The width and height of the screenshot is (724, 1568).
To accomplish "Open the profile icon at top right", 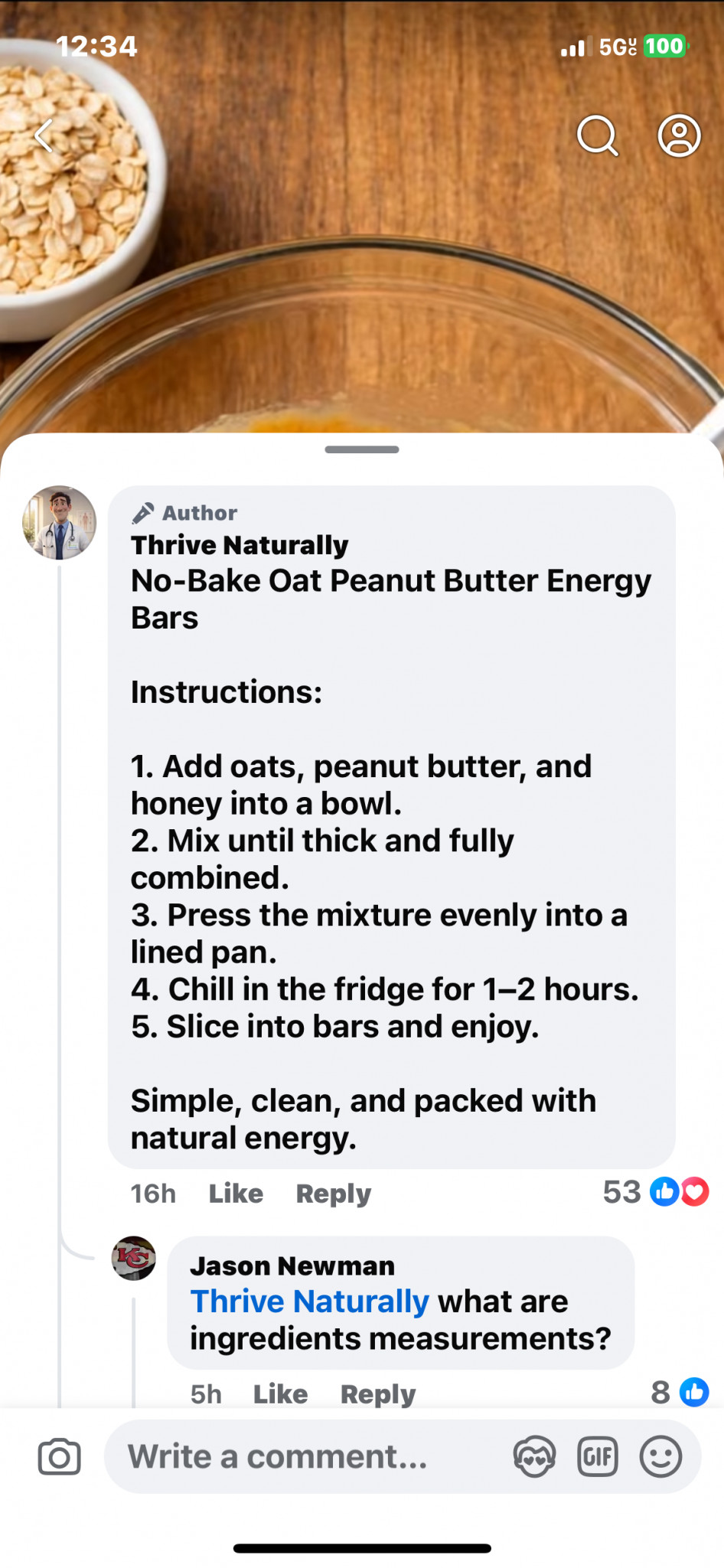I will click(679, 136).
